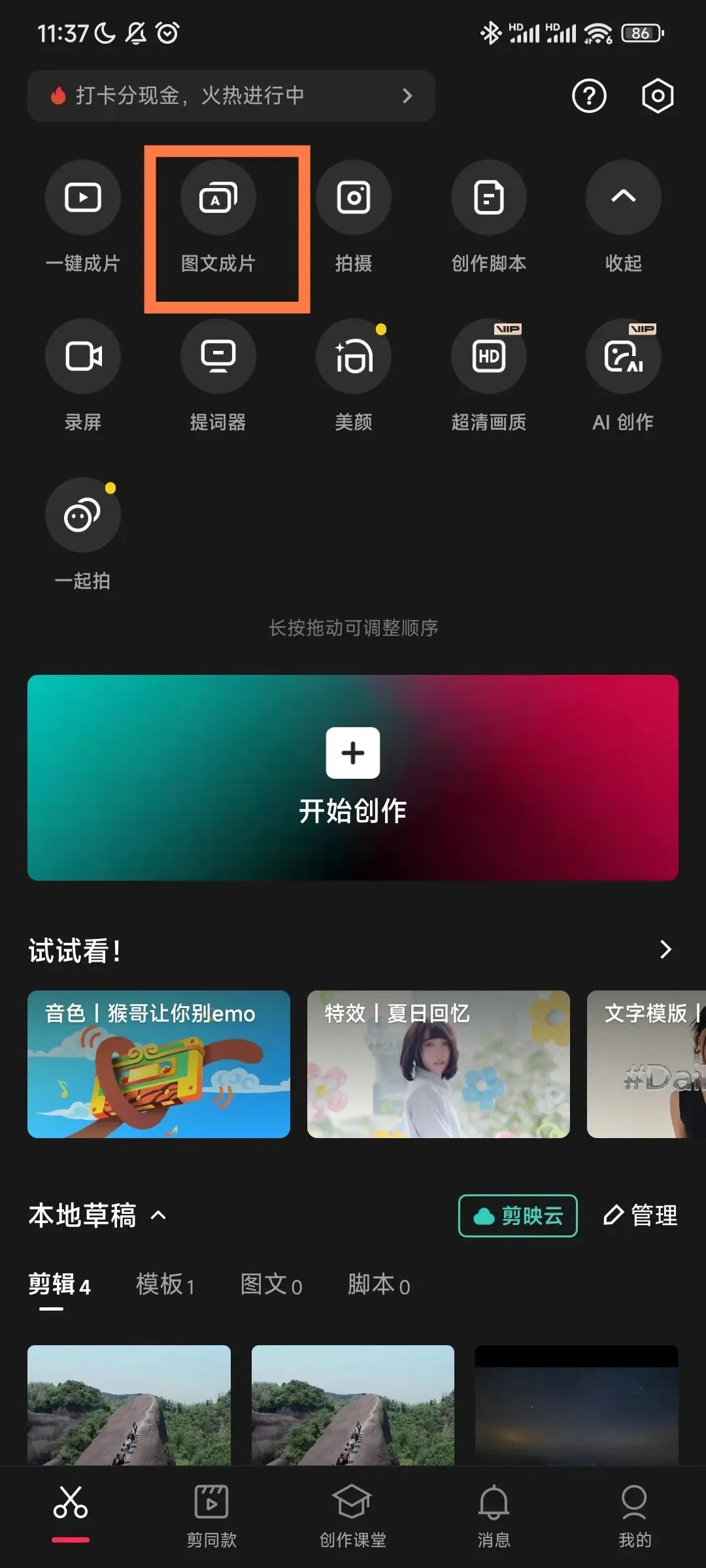The image size is (706, 1568).
Task: Open the 打卡分现金 promotion banner
Action: tap(231, 96)
